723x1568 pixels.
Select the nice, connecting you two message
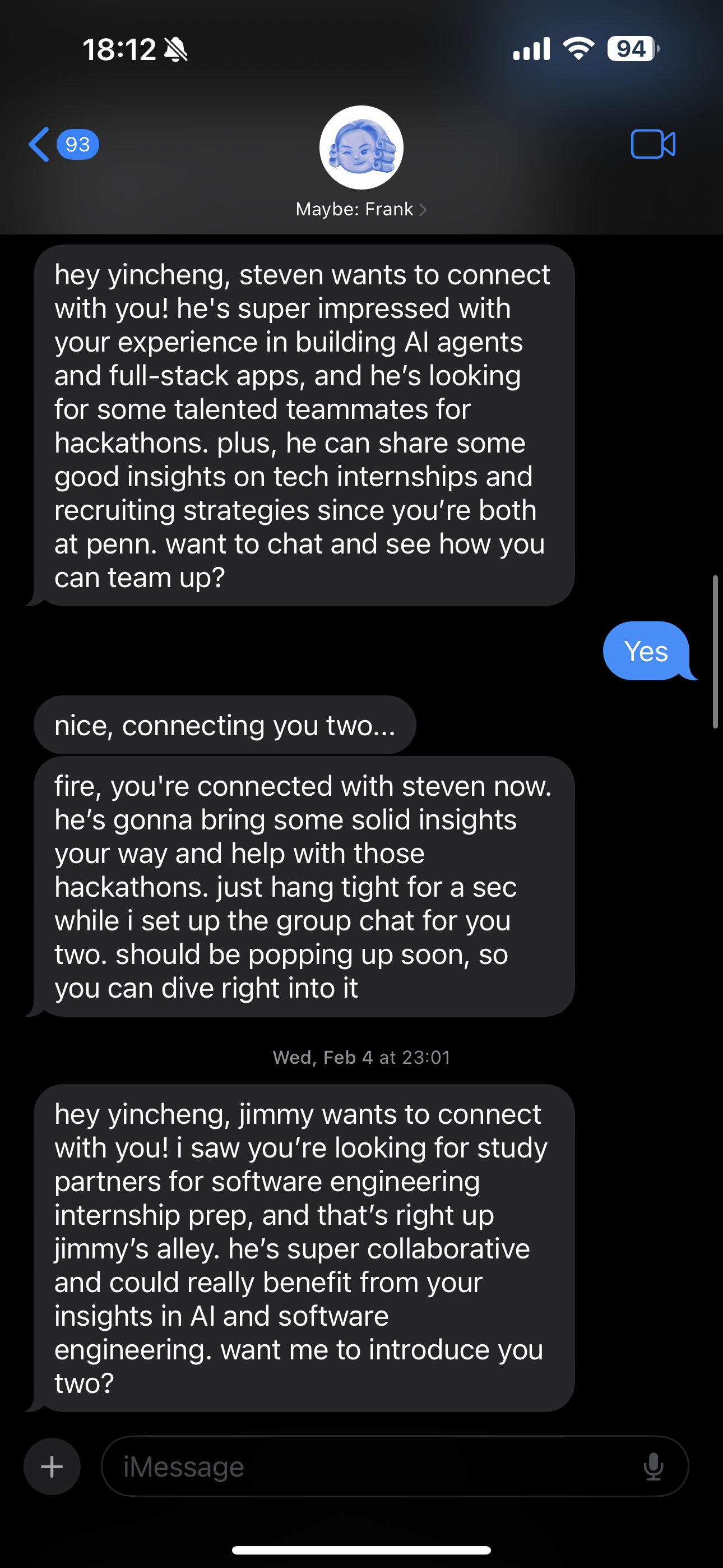(x=225, y=725)
